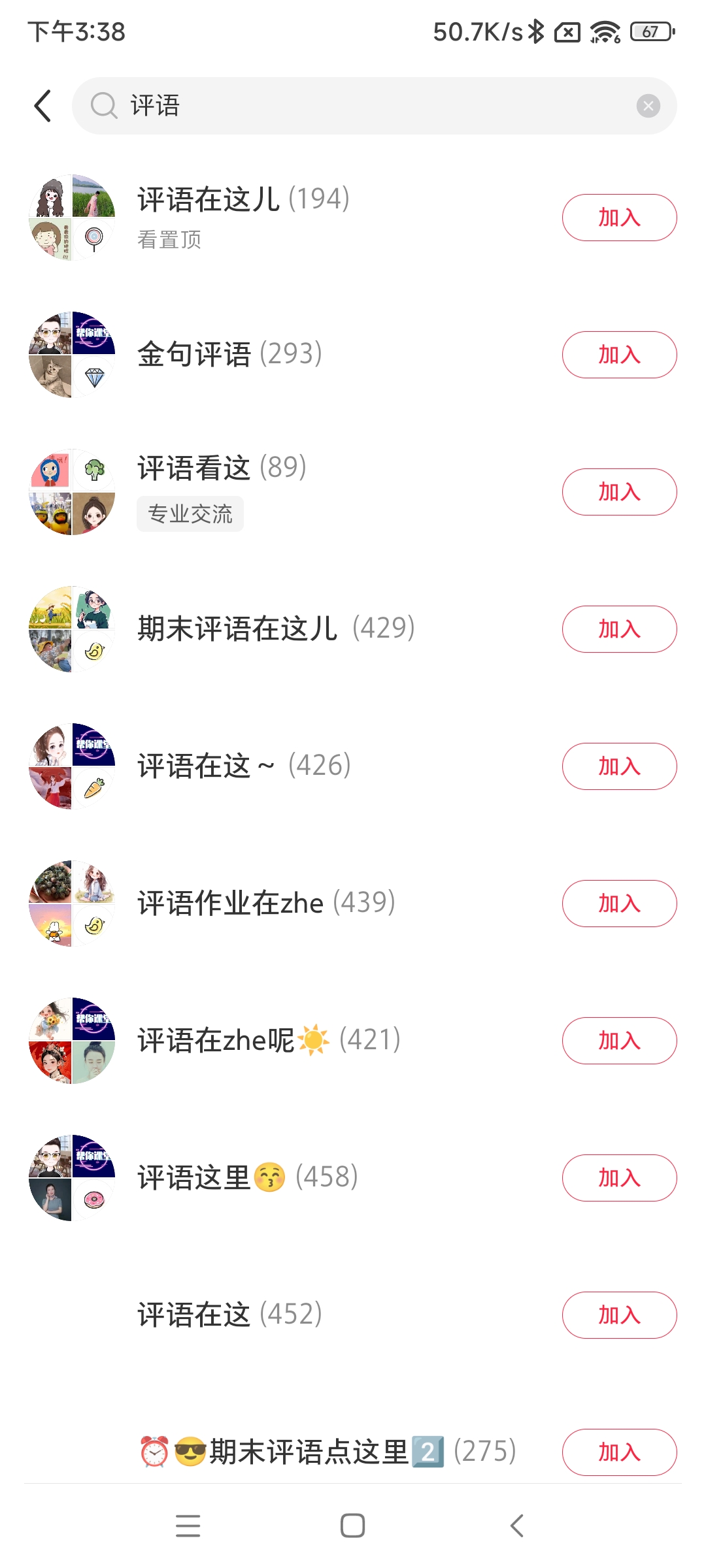Join the group 评语在这～ (426)
The image size is (706, 1568).
[x=619, y=766]
